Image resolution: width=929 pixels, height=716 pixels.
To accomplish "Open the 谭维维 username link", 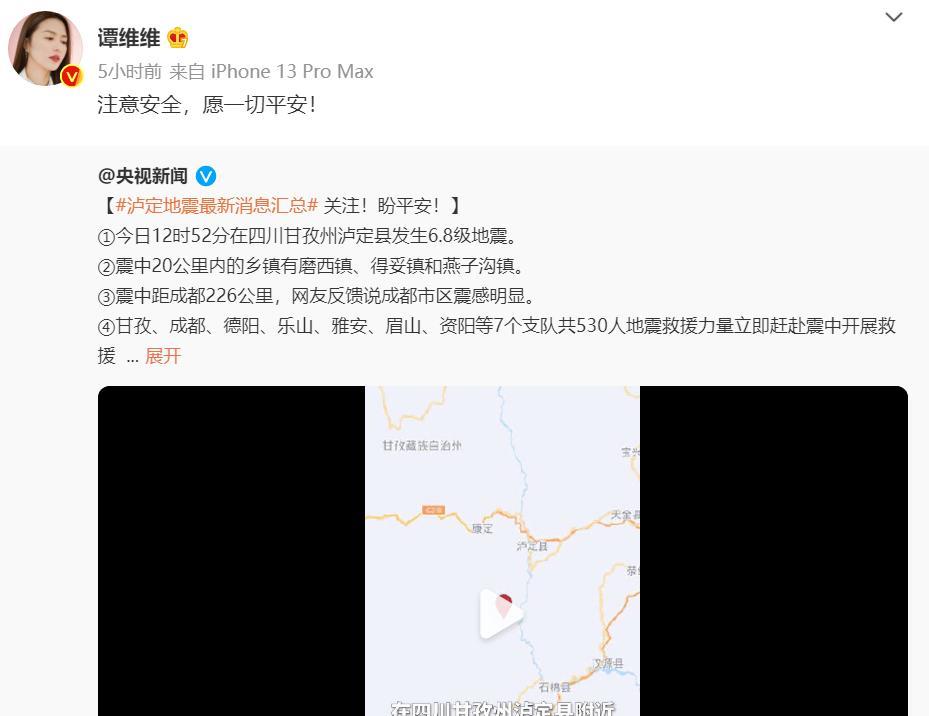I will pos(128,38).
